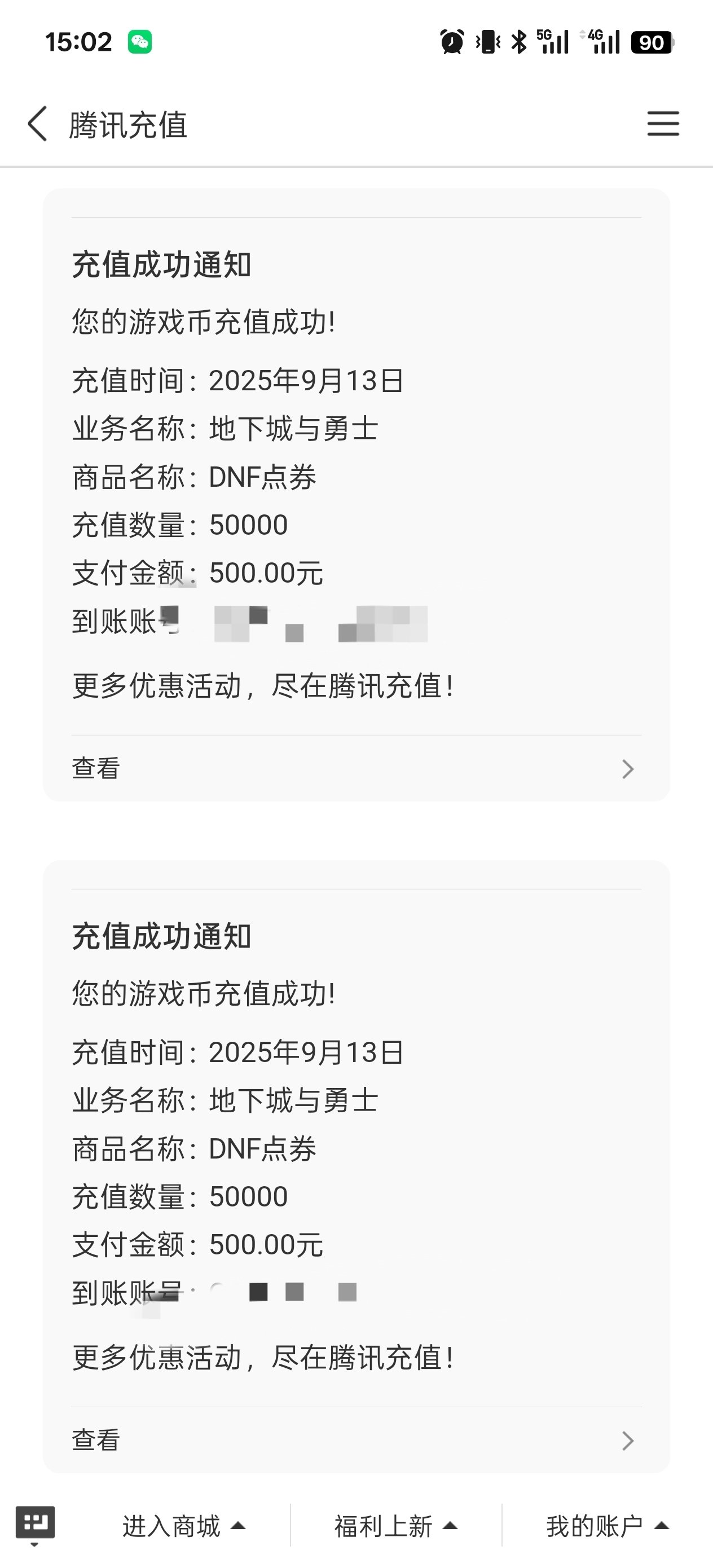The width and height of the screenshot is (713, 1568).
Task: Open the hamburger menu at top right
Action: tap(662, 124)
